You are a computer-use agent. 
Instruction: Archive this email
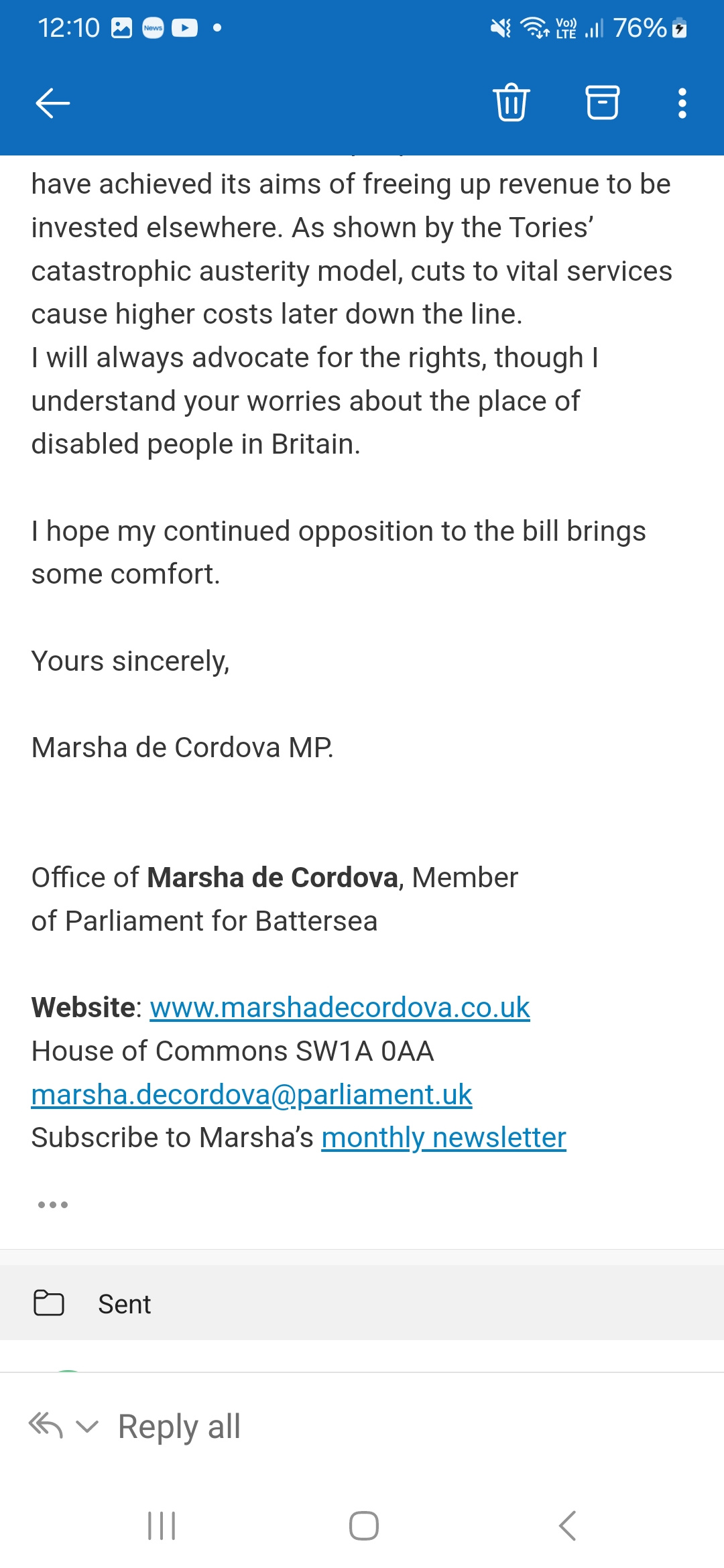[x=603, y=103]
